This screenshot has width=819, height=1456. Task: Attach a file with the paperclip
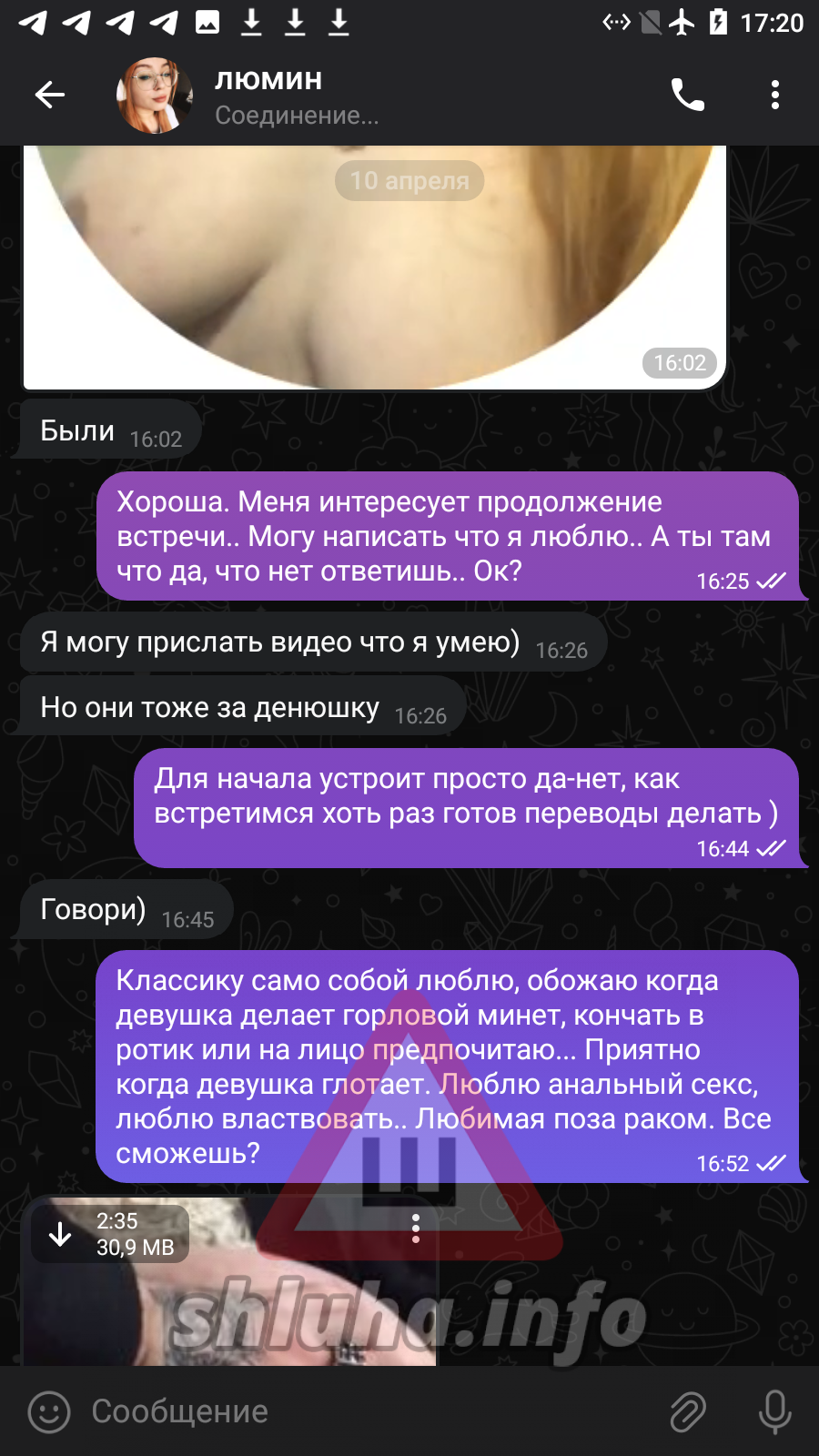(x=688, y=1411)
